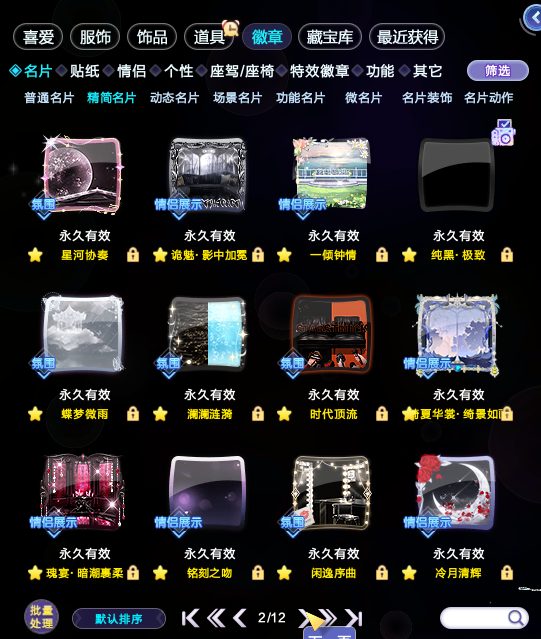Viewport: 541px width, 639px height.
Task: Change sorting via 默认排序
Action: [x=119, y=619]
